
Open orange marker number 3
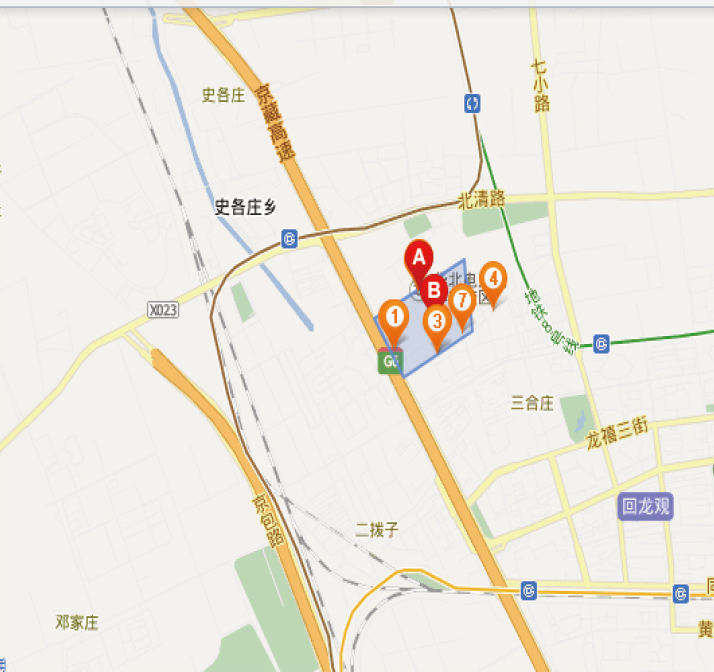coord(436,321)
